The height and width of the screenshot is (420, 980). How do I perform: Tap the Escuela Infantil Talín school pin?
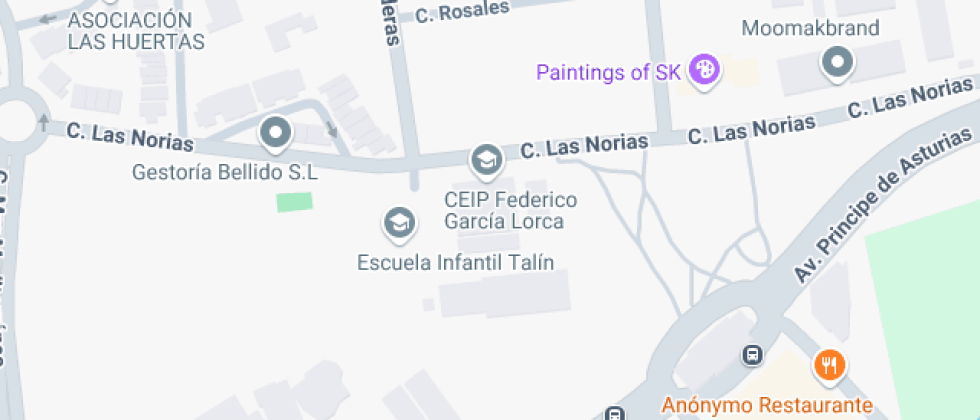pos(399,222)
